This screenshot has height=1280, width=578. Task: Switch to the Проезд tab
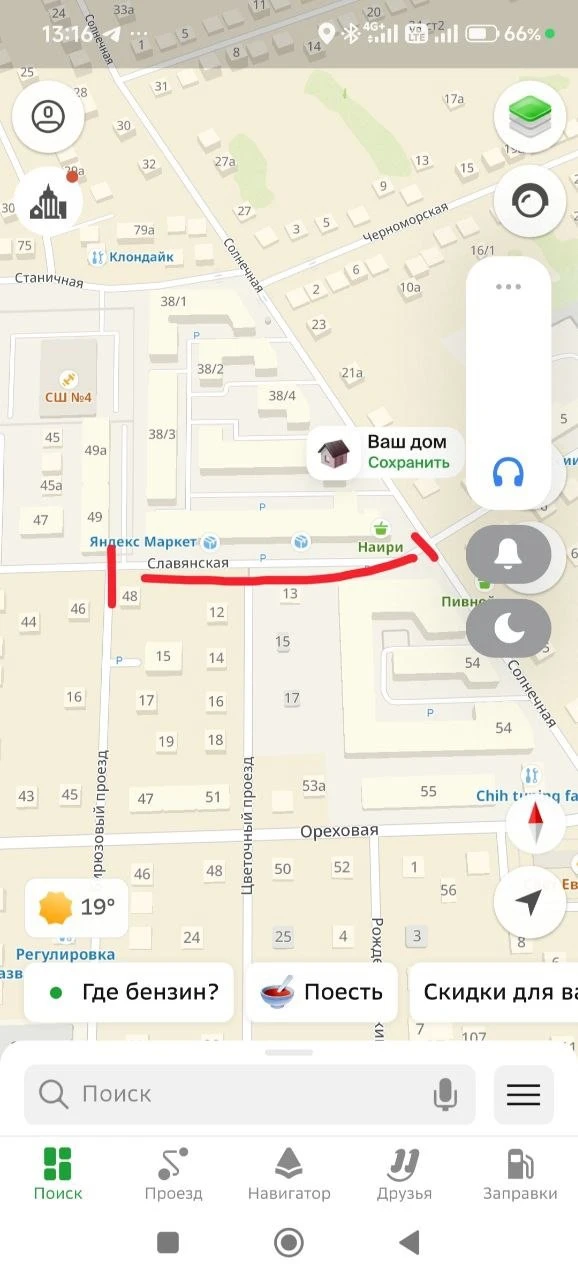click(173, 1174)
